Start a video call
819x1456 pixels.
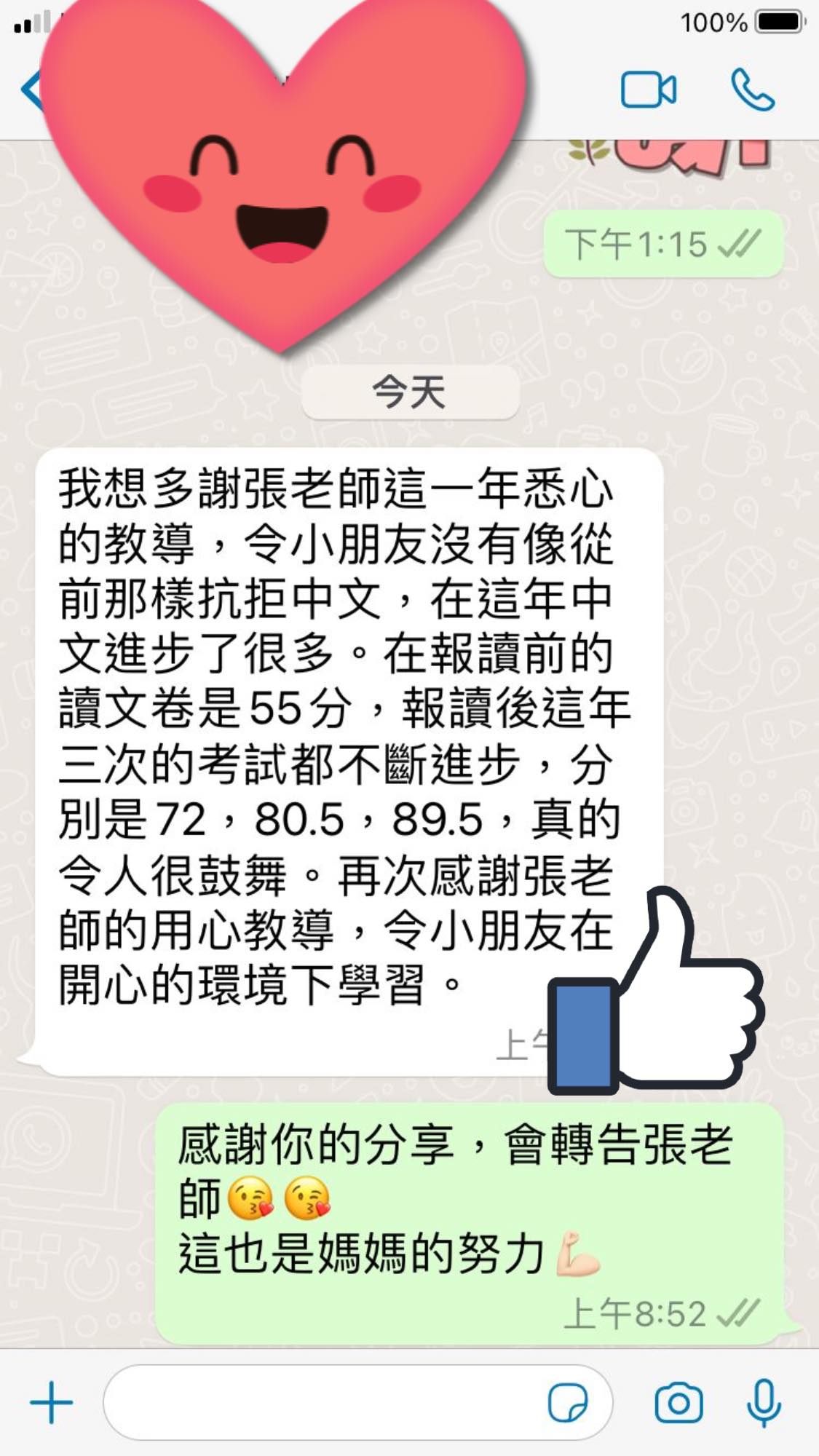(648, 90)
